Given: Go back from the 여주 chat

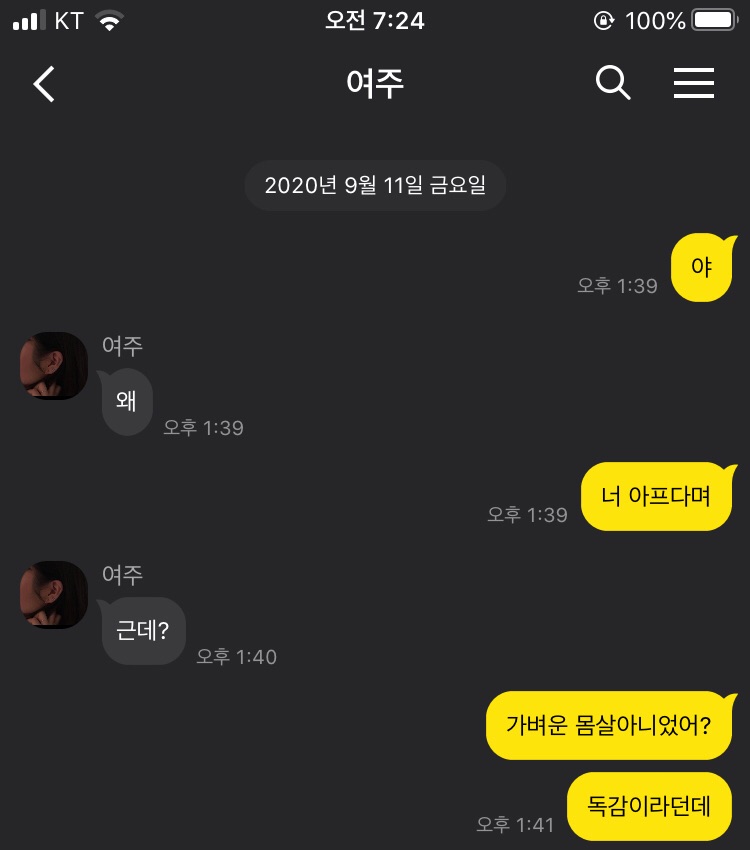Looking at the screenshot, I should coord(44,85).
